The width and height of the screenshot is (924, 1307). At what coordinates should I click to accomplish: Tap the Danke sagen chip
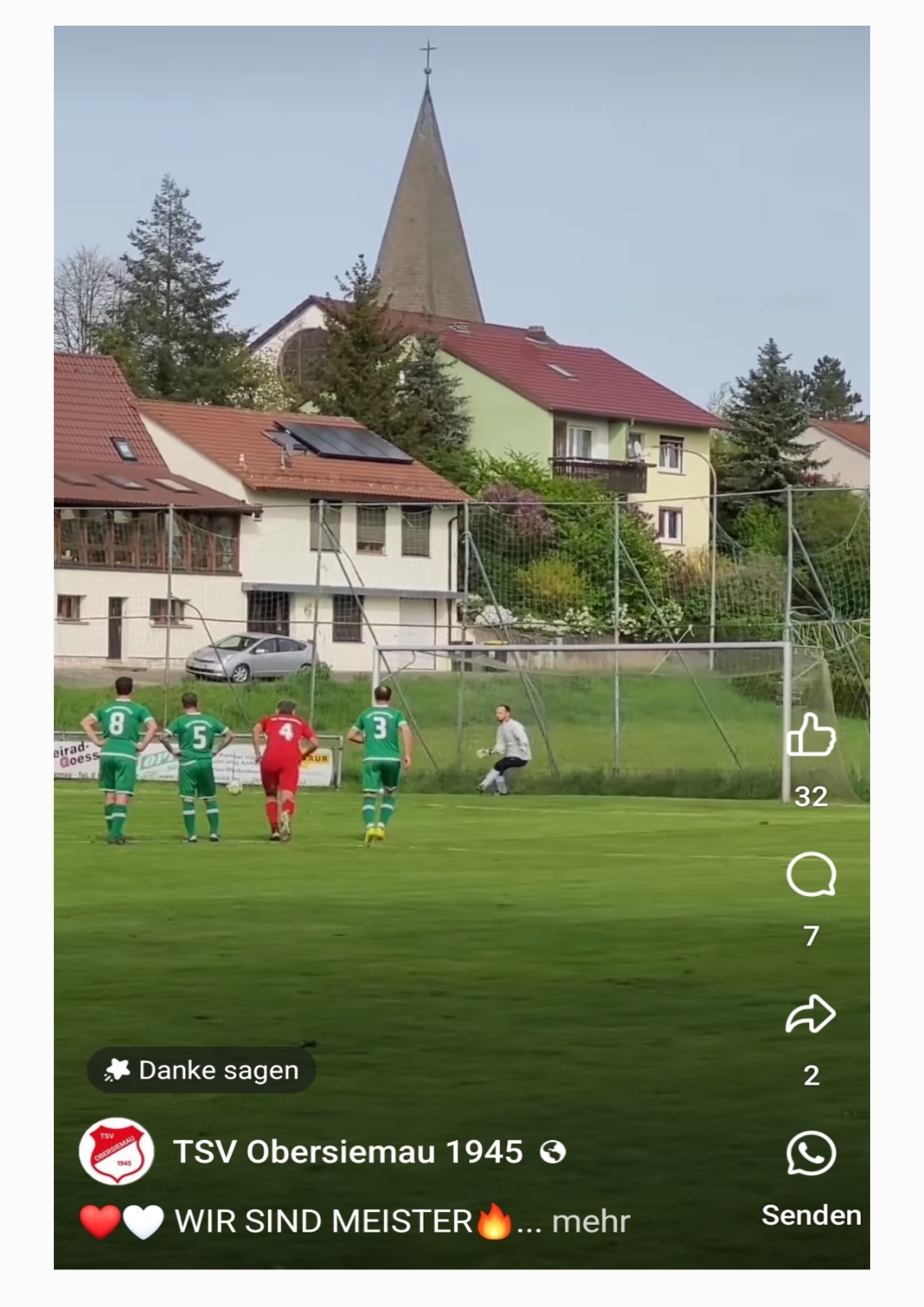click(202, 1070)
